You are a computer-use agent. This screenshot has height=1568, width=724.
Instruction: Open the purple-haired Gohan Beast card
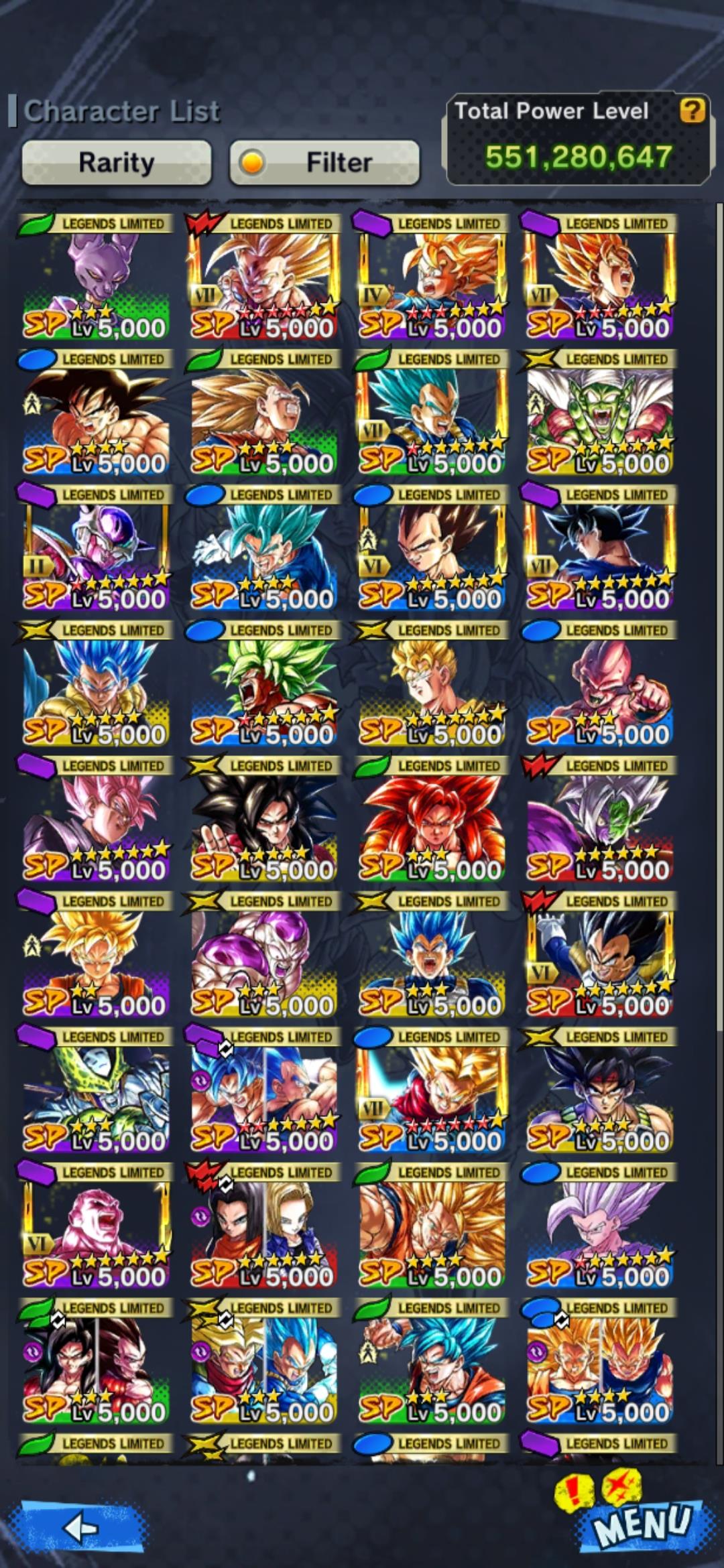pyautogui.click(x=599, y=1226)
